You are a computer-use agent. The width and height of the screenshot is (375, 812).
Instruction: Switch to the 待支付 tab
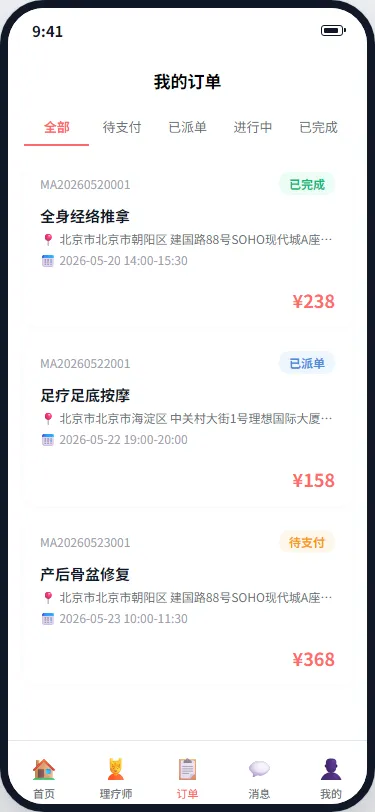coord(122,127)
